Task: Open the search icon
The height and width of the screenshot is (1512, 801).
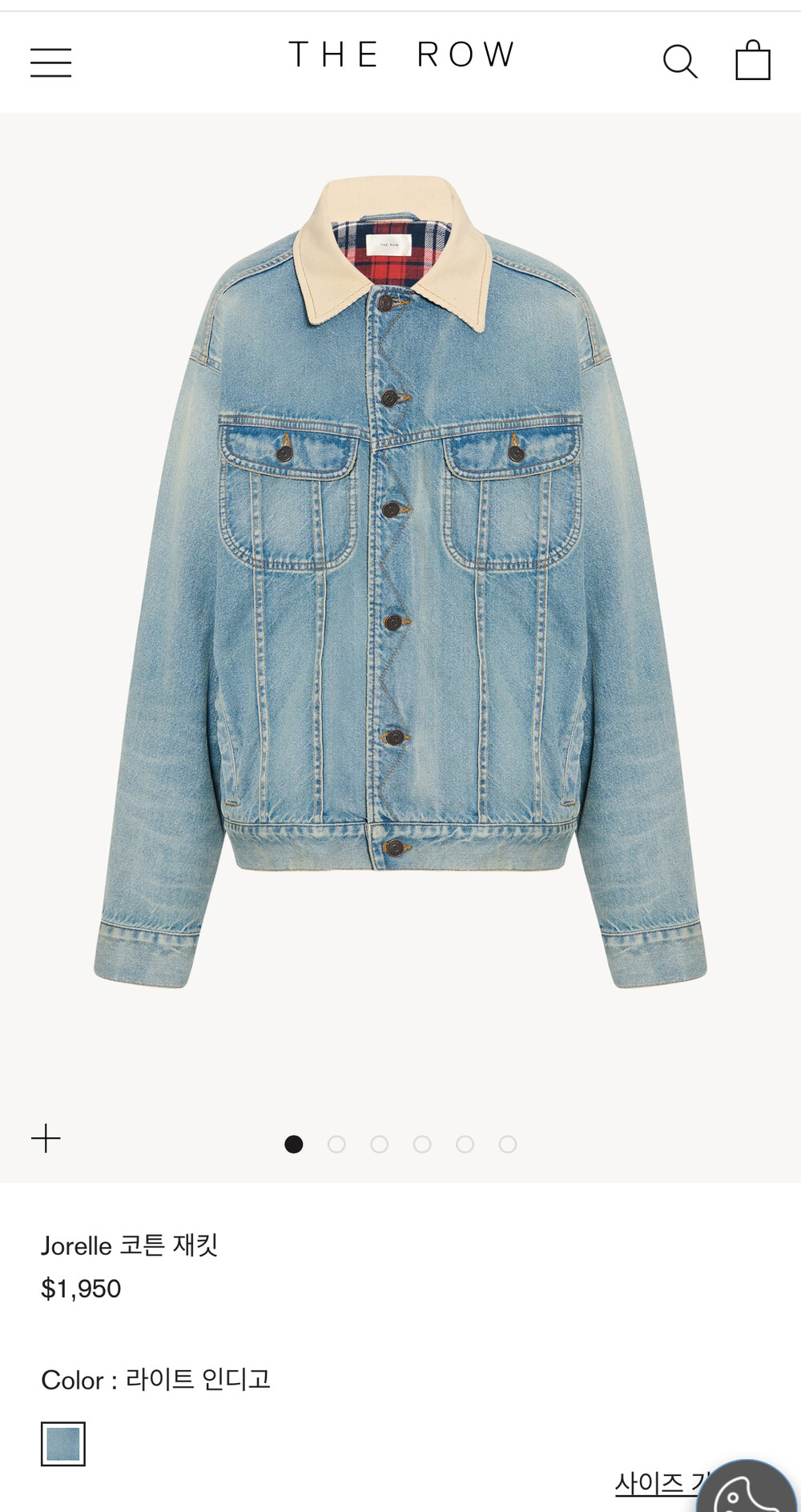Action: [680, 61]
